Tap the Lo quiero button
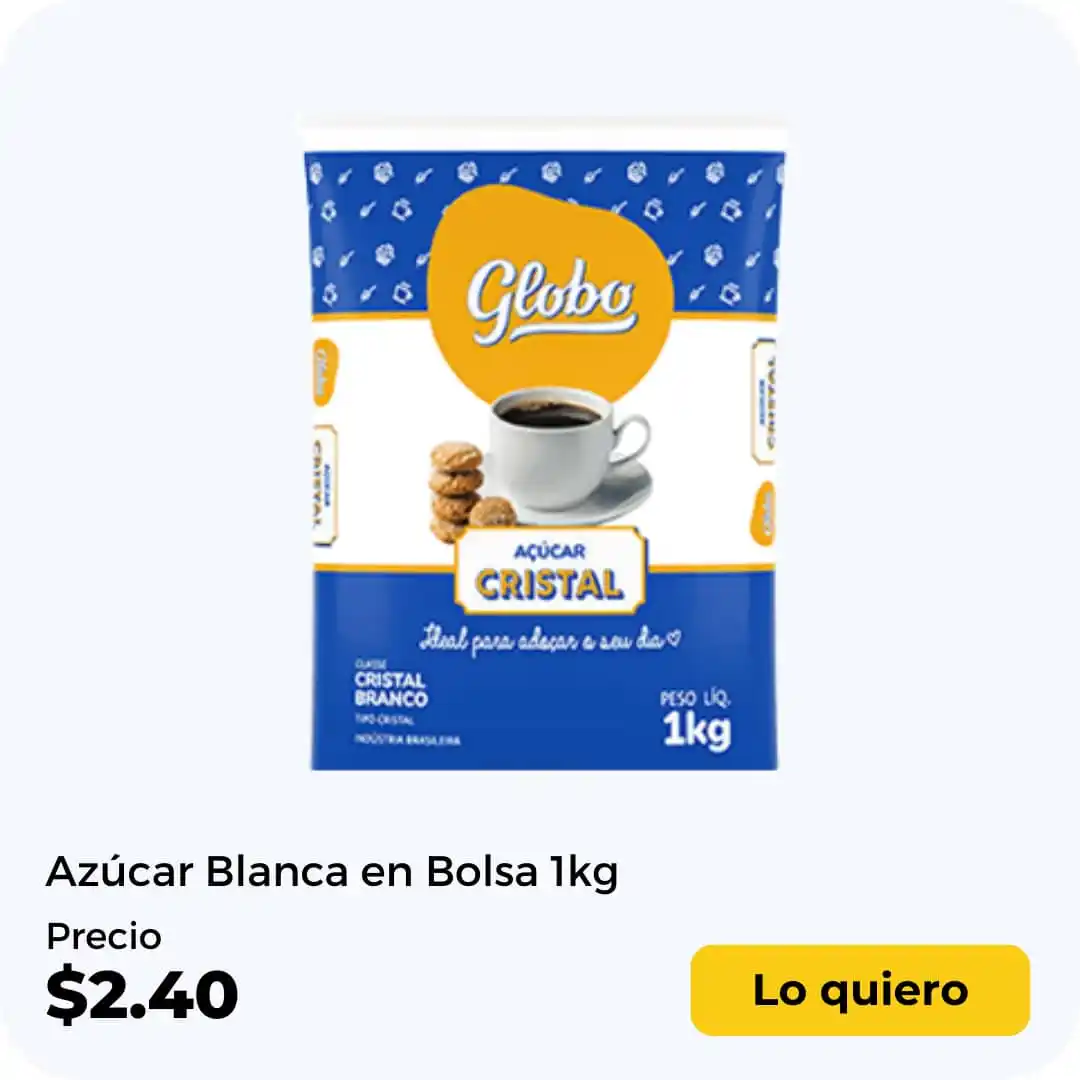The image size is (1080, 1080). click(860, 990)
